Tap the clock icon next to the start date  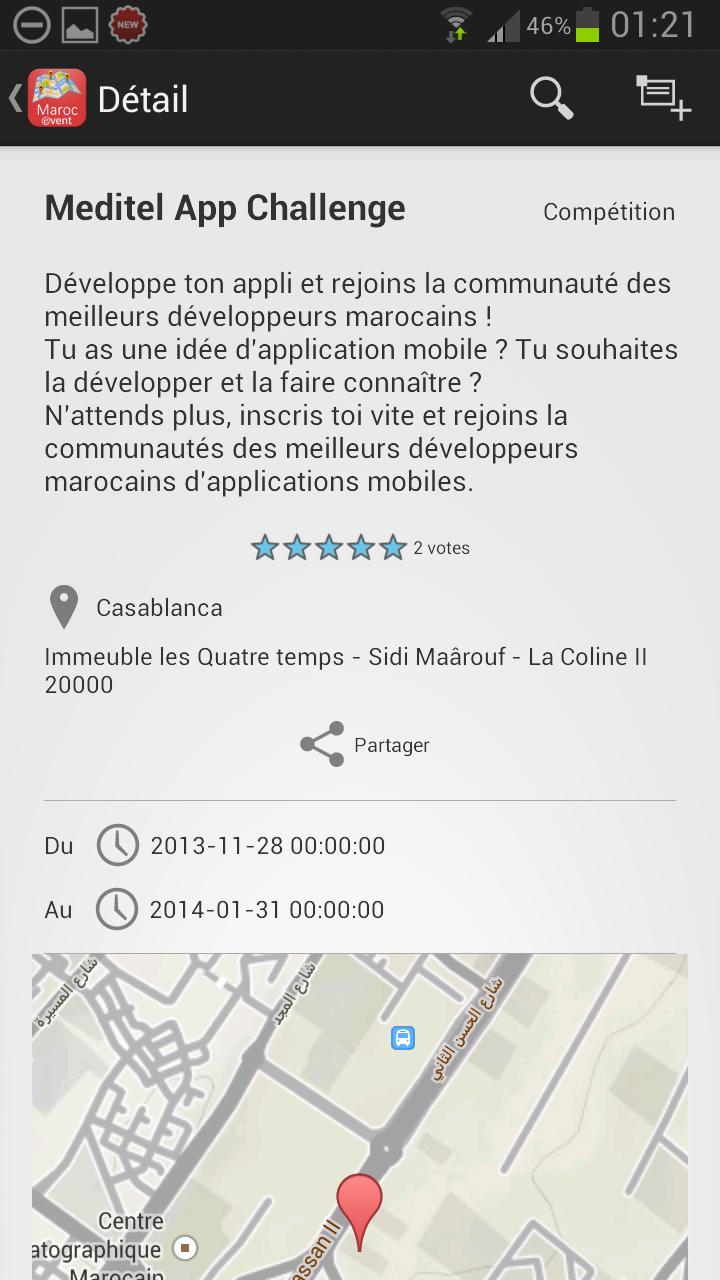click(x=117, y=845)
